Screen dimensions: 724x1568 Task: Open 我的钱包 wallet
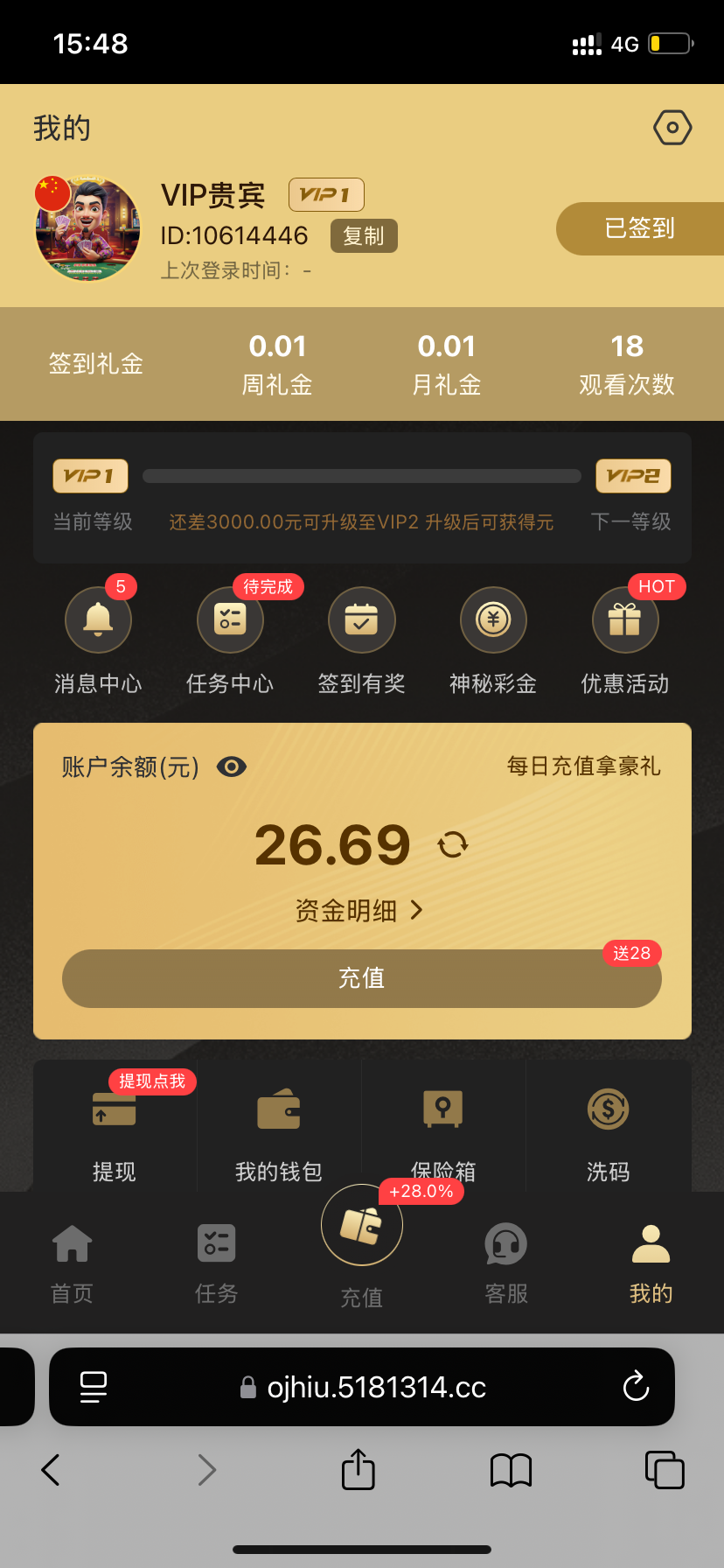coord(279,1129)
